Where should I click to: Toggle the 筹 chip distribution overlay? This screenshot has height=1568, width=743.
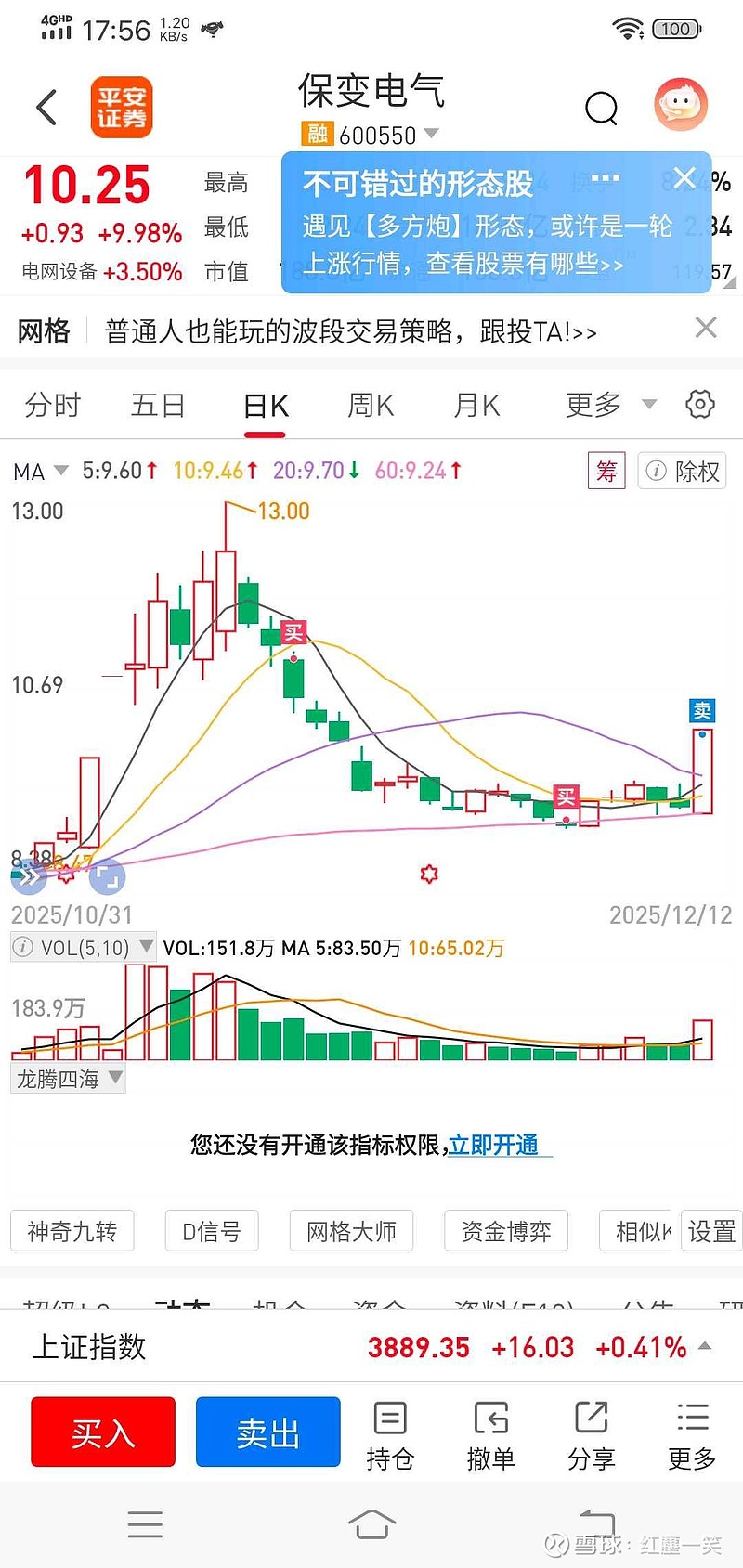tap(606, 471)
